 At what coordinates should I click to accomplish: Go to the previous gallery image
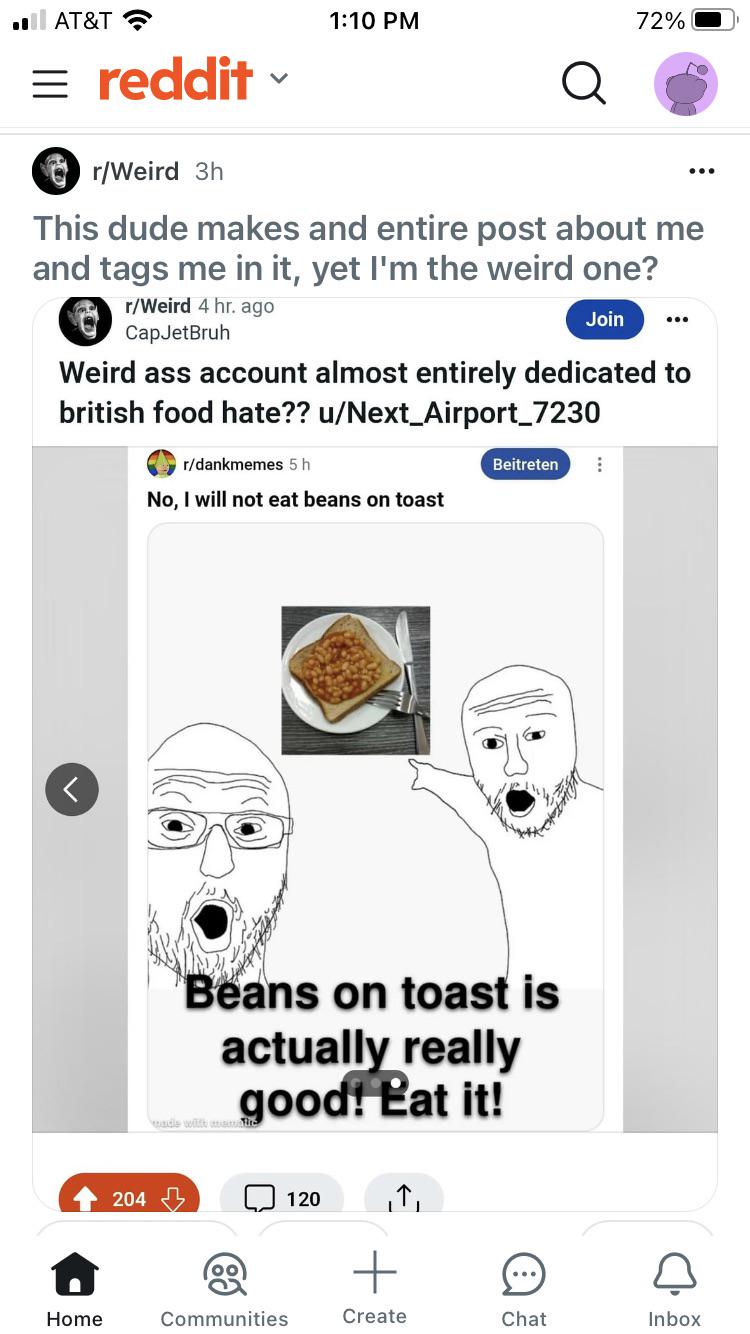coord(72,789)
